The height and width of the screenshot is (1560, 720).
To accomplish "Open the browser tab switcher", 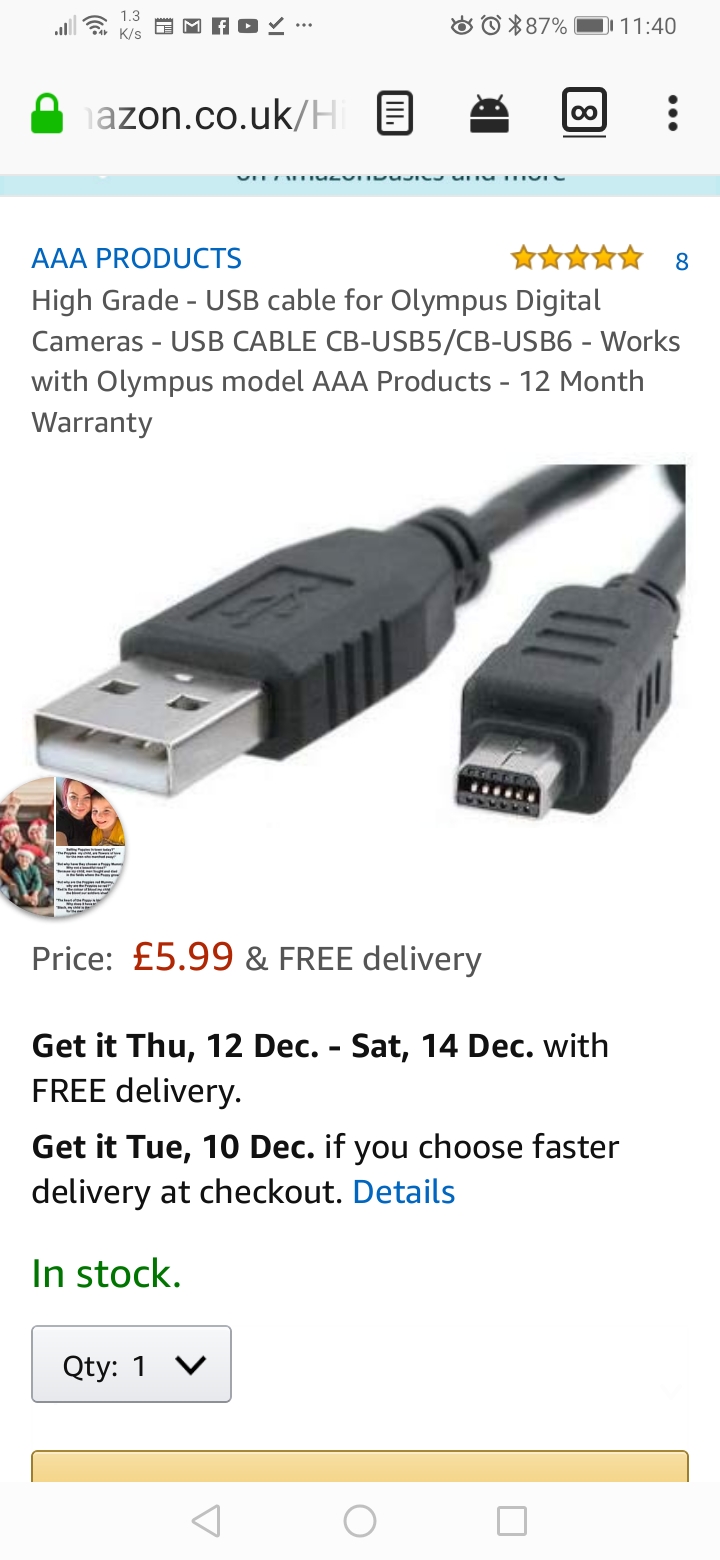I will 584,113.
